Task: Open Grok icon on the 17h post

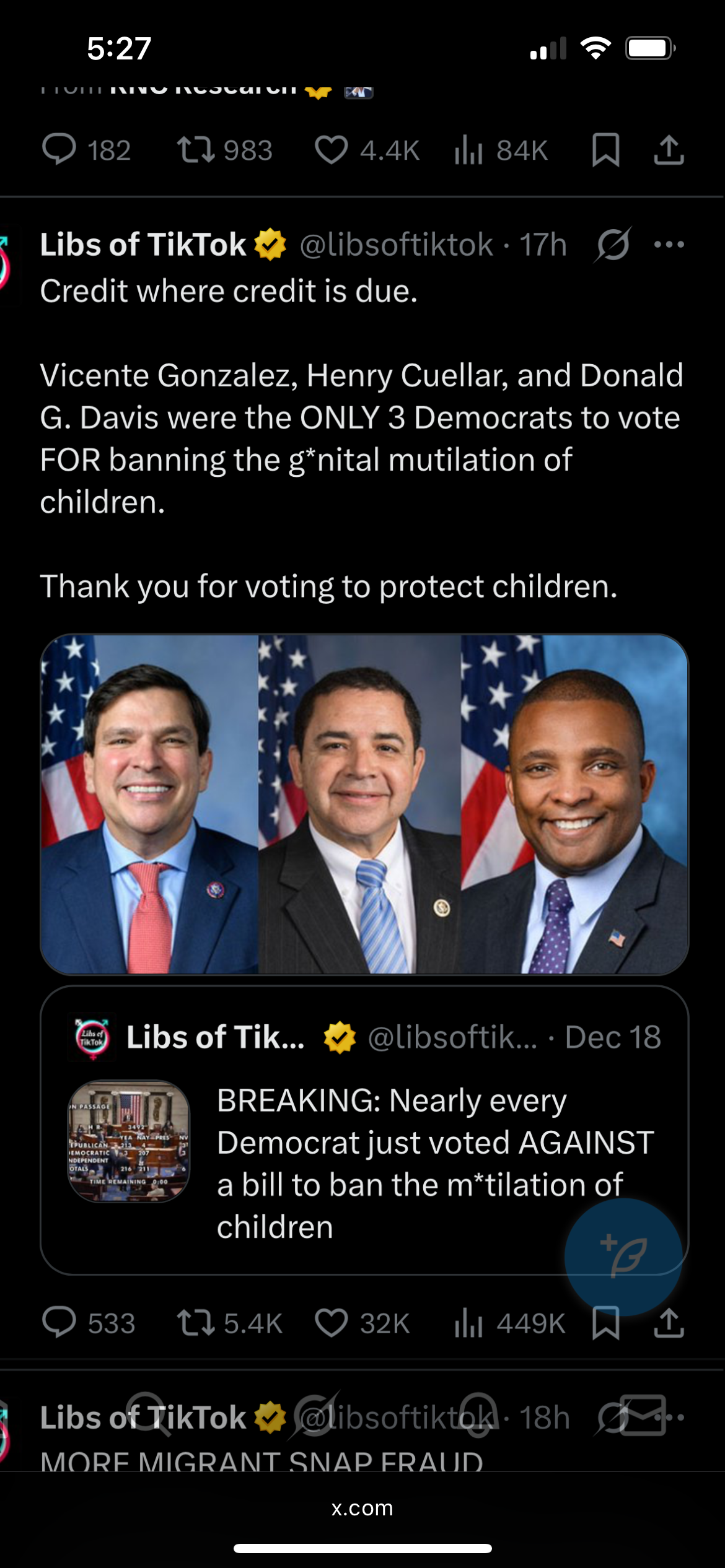Action: (x=613, y=245)
